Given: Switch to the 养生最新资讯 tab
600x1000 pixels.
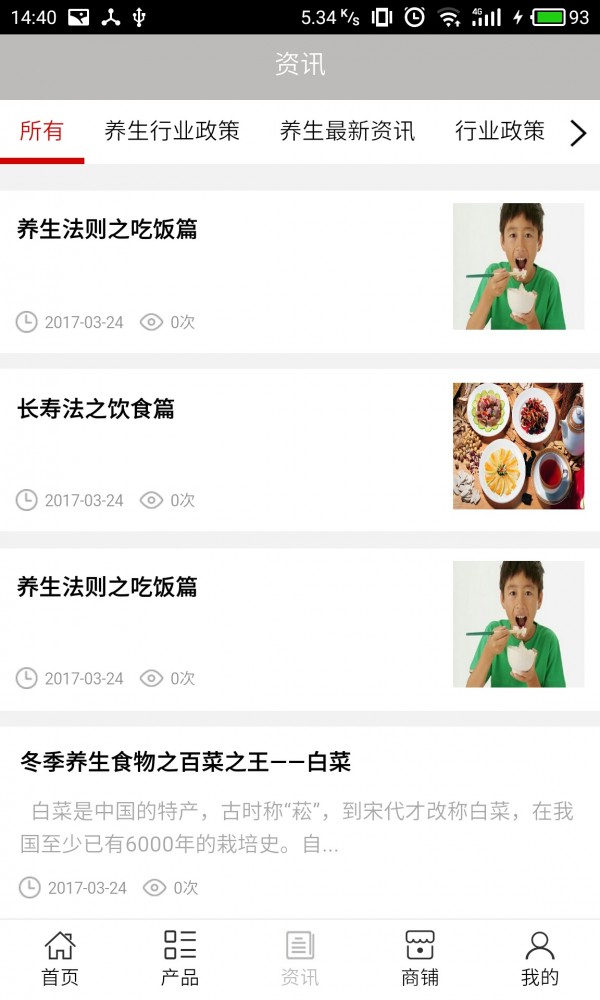Looking at the screenshot, I should (347, 131).
